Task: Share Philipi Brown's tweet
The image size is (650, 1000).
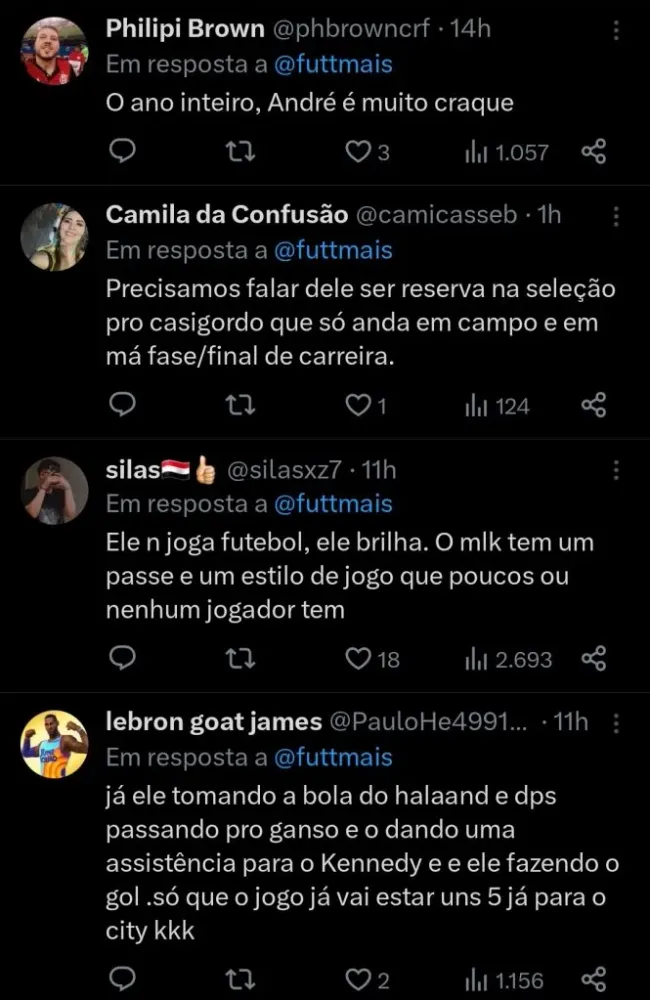Action: pos(594,152)
